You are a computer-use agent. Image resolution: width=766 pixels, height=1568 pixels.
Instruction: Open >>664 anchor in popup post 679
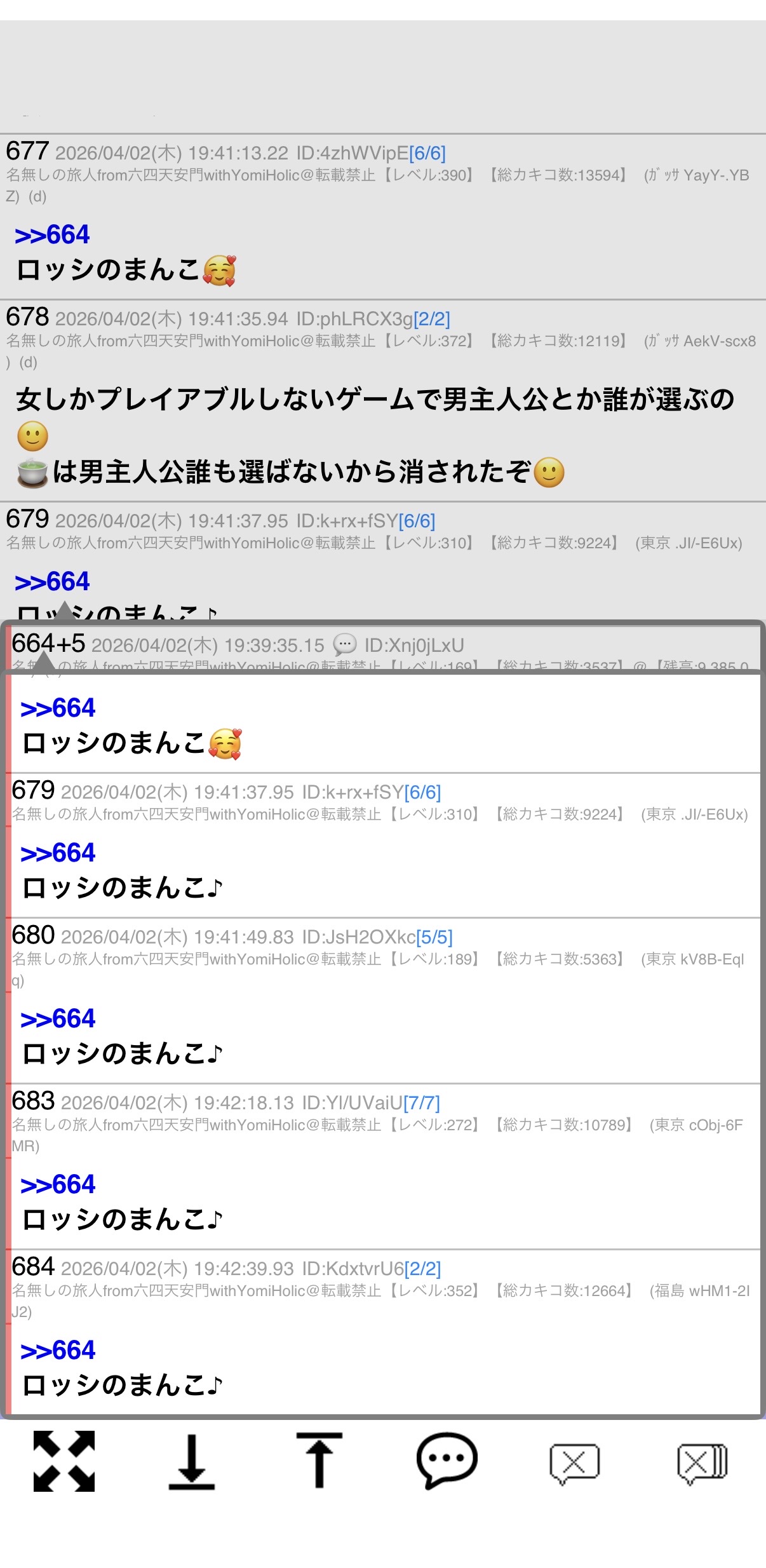(58, 853)
